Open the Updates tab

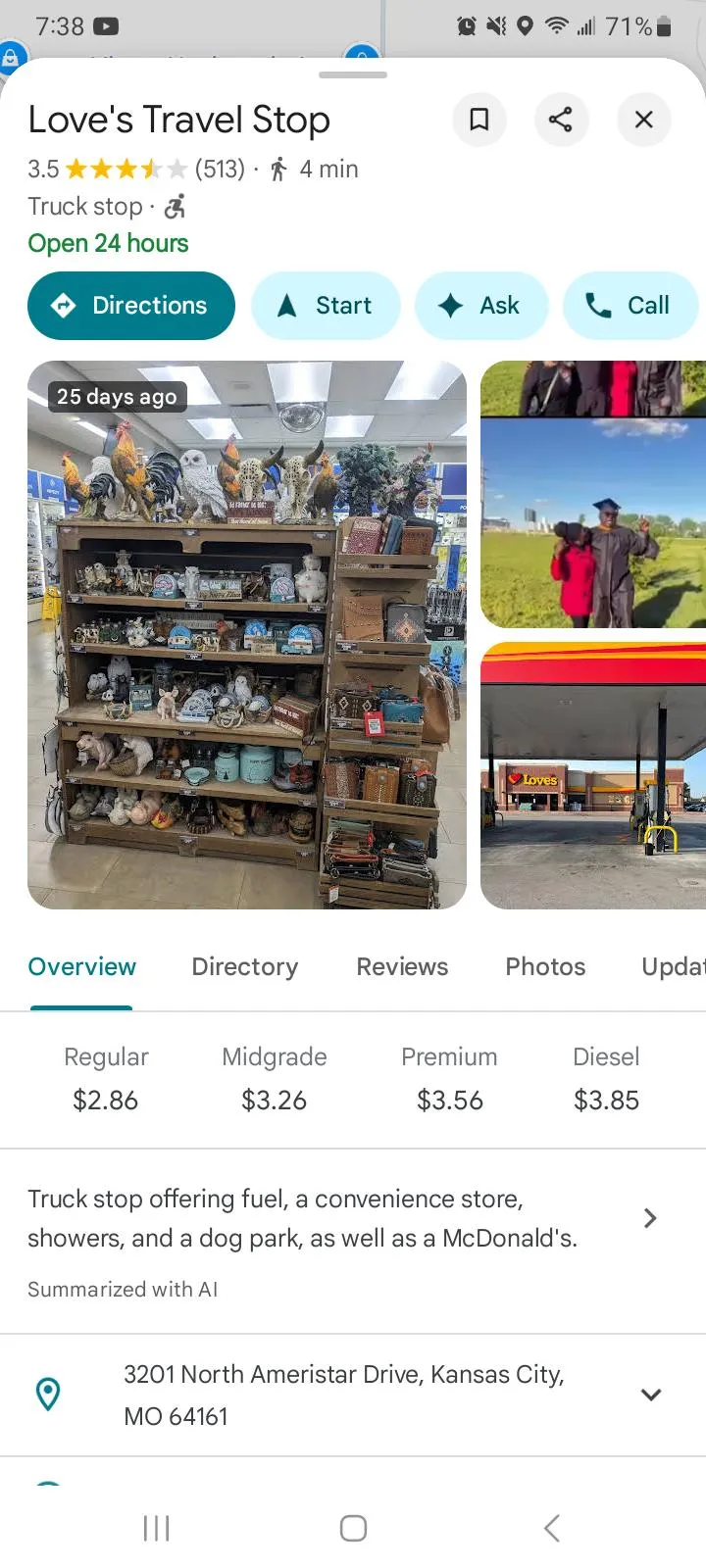click(x=673, y=967)
